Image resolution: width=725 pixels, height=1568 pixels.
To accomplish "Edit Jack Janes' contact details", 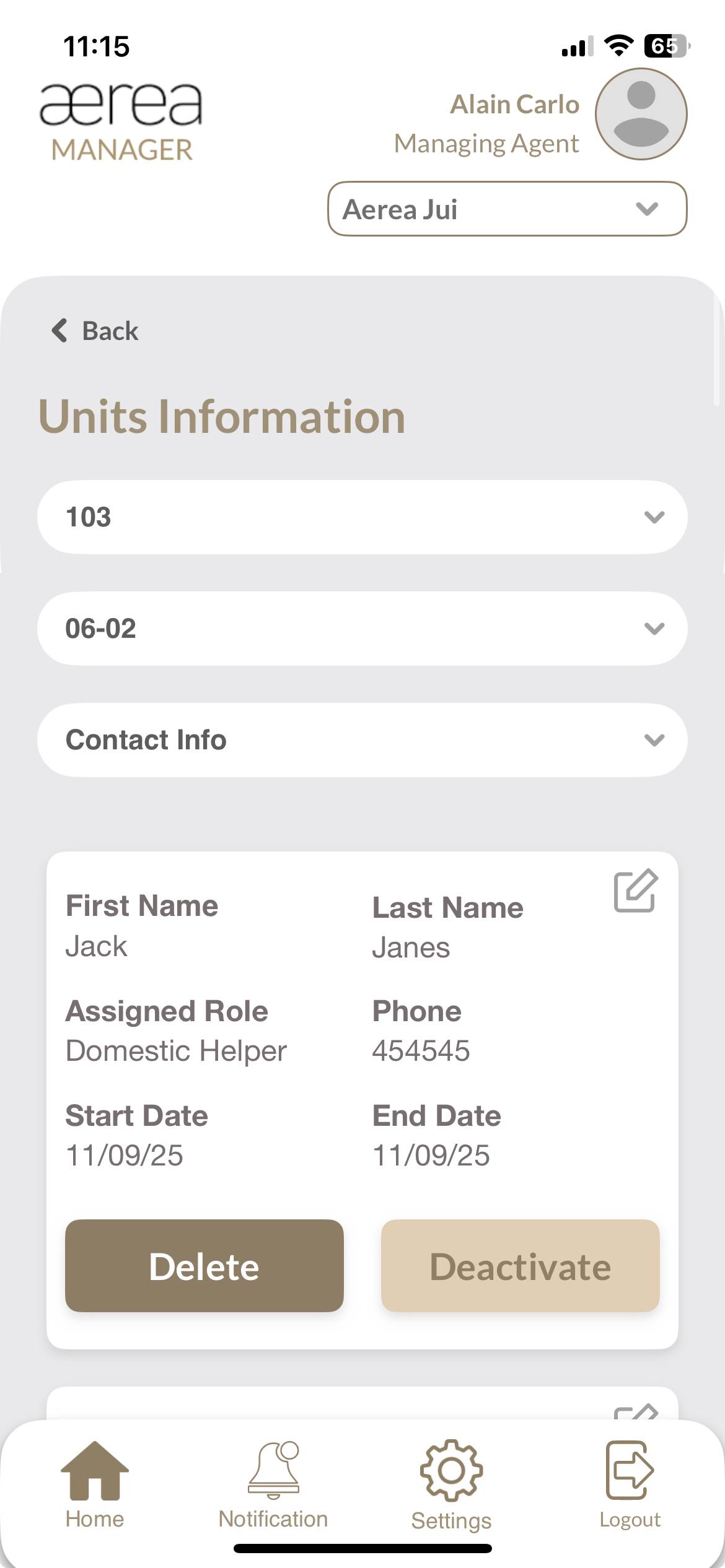I will click(635, 891).
